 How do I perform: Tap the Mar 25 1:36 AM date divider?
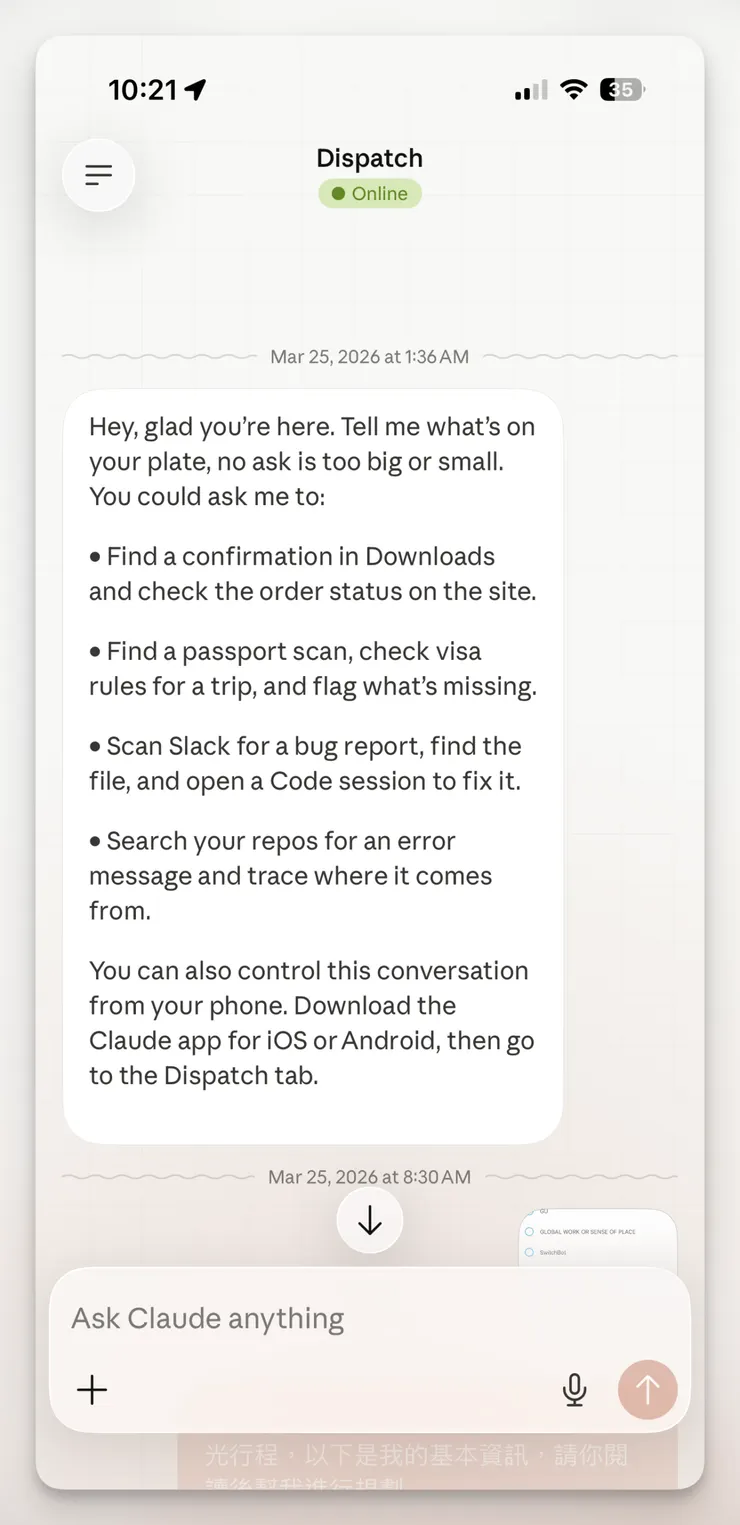[x=369, y=356]
